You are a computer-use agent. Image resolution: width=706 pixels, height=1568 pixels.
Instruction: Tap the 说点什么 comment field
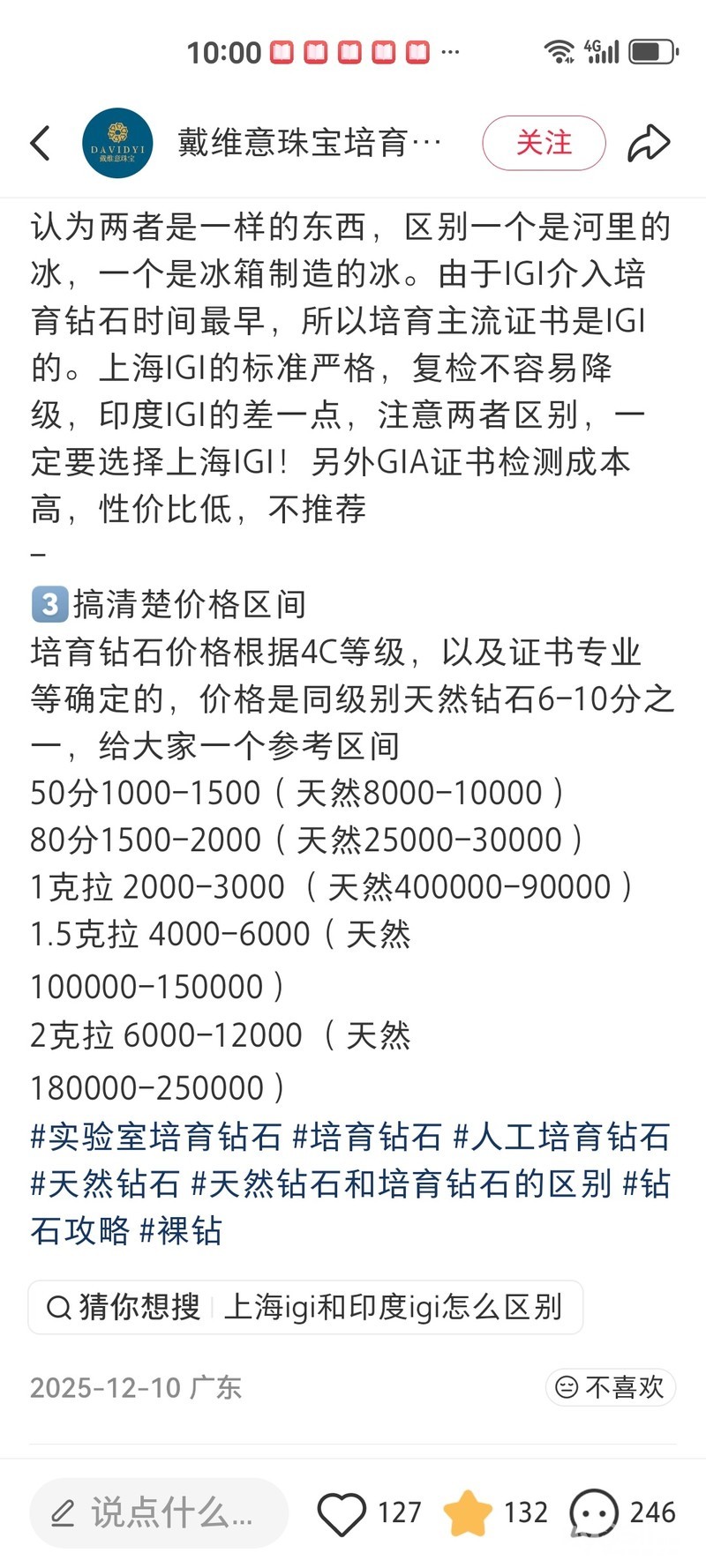[x=159, y=1512]
